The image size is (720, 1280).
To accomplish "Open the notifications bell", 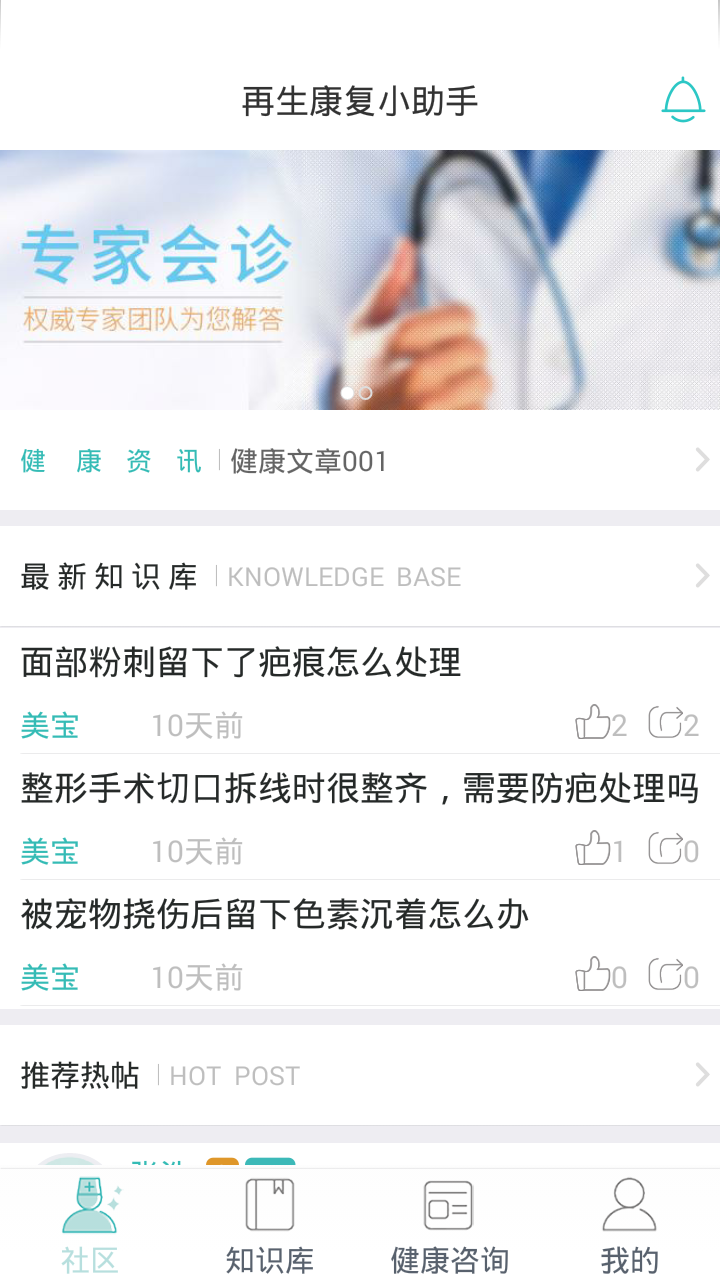I will coord(684,100).
